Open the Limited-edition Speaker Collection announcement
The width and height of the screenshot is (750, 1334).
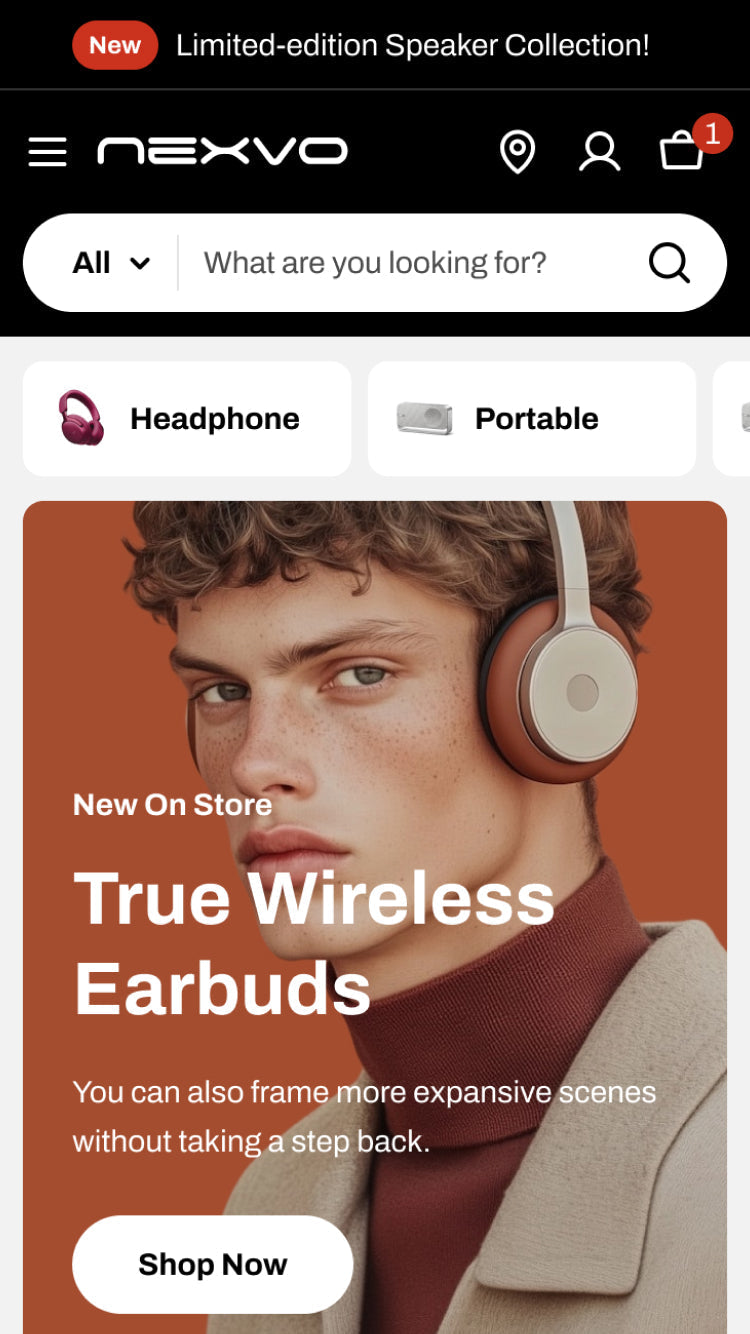coord(412,45)
